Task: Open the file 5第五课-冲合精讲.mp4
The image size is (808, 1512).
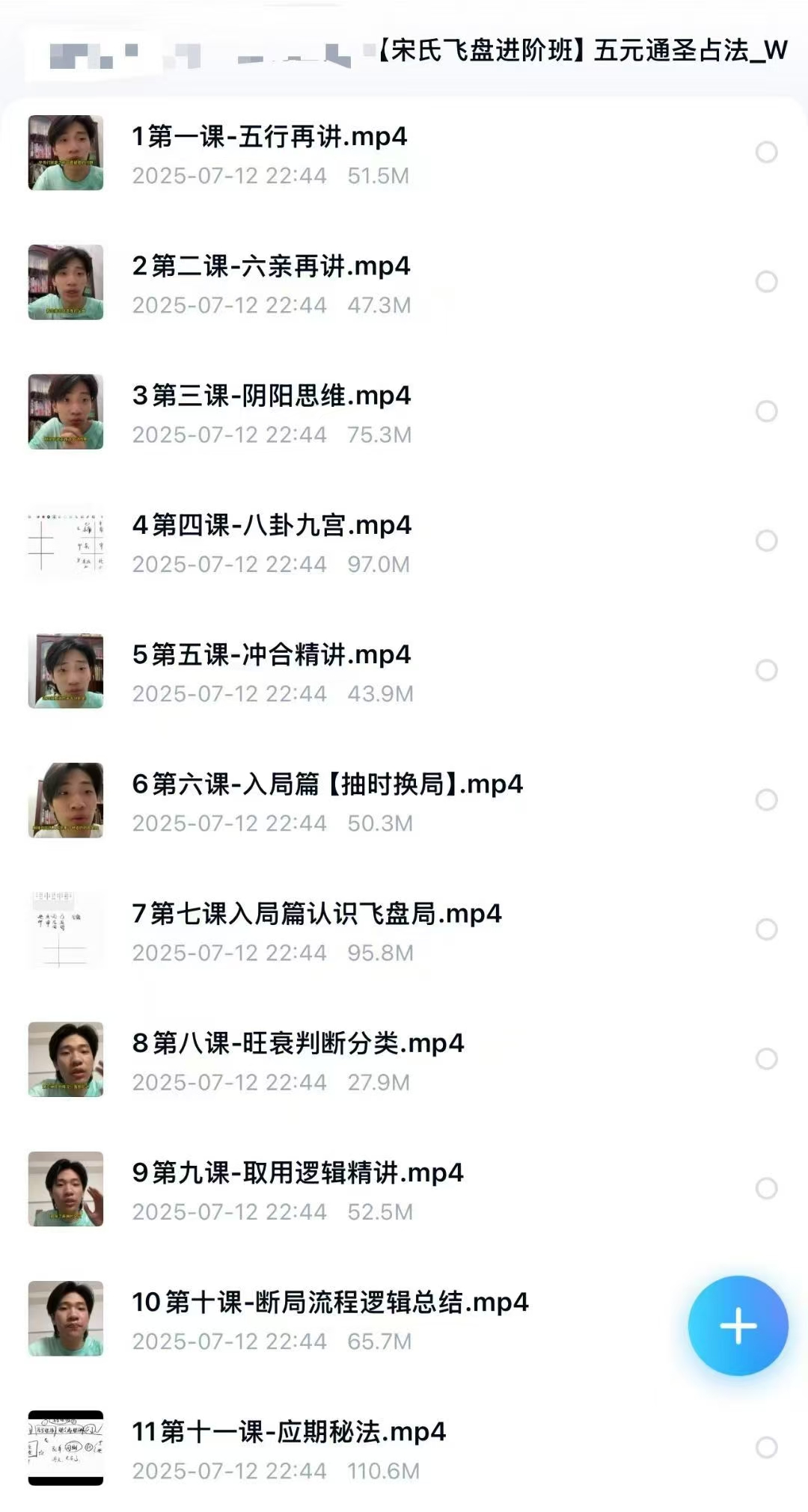Action: coord(272,654)
